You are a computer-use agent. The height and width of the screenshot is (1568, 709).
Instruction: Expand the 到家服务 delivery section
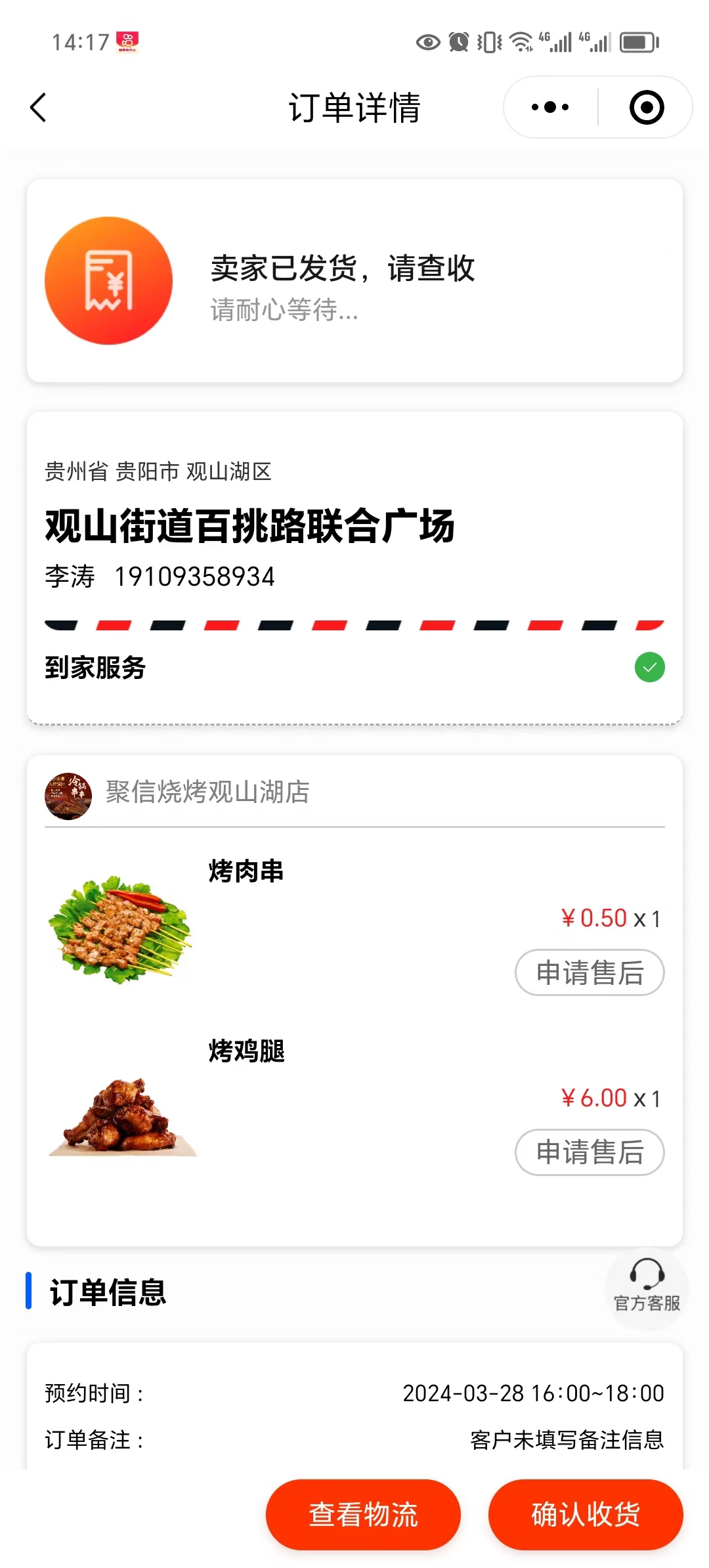click(x=96, y=668)
